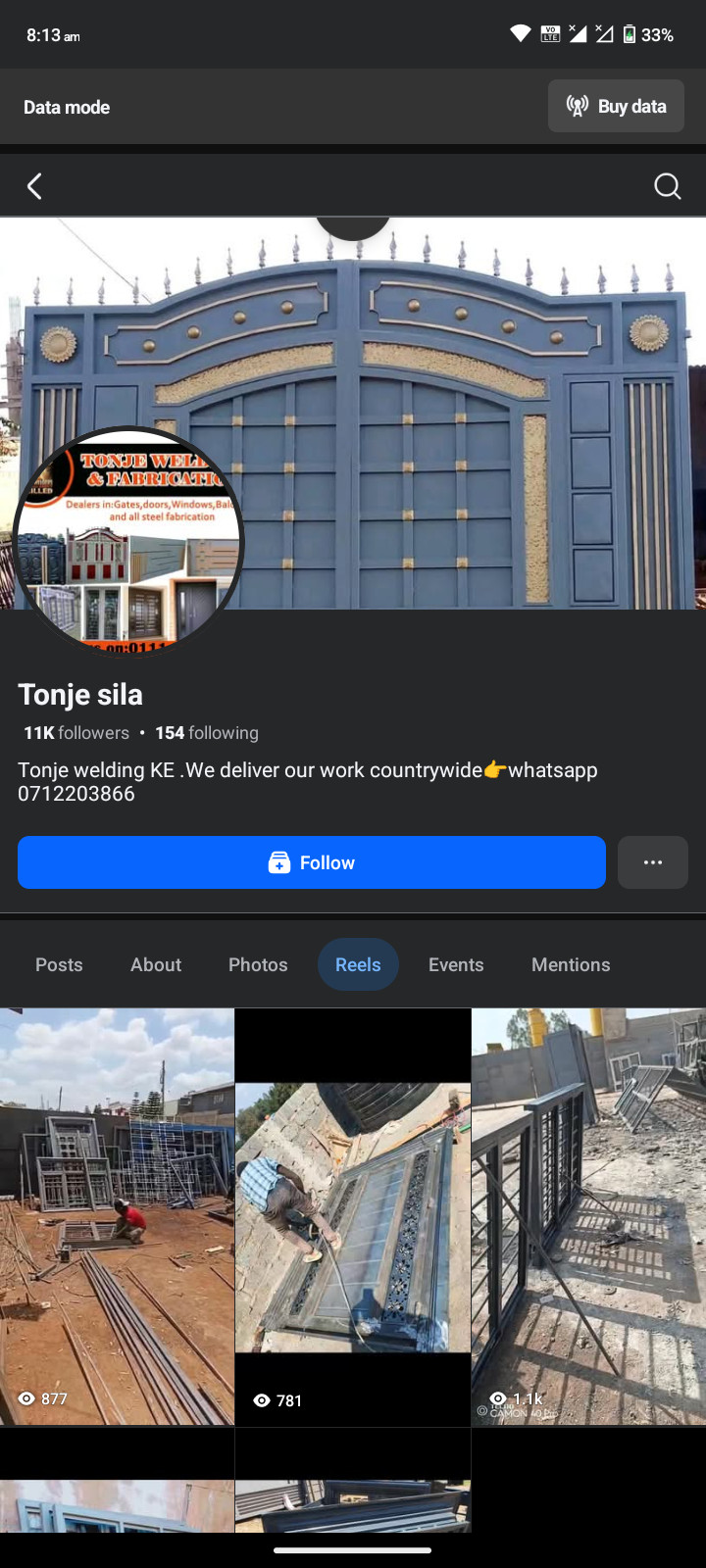Viewport: 706px width, 1568px height.
Task: View the Photos tab
Action: (x=258, y=964)
